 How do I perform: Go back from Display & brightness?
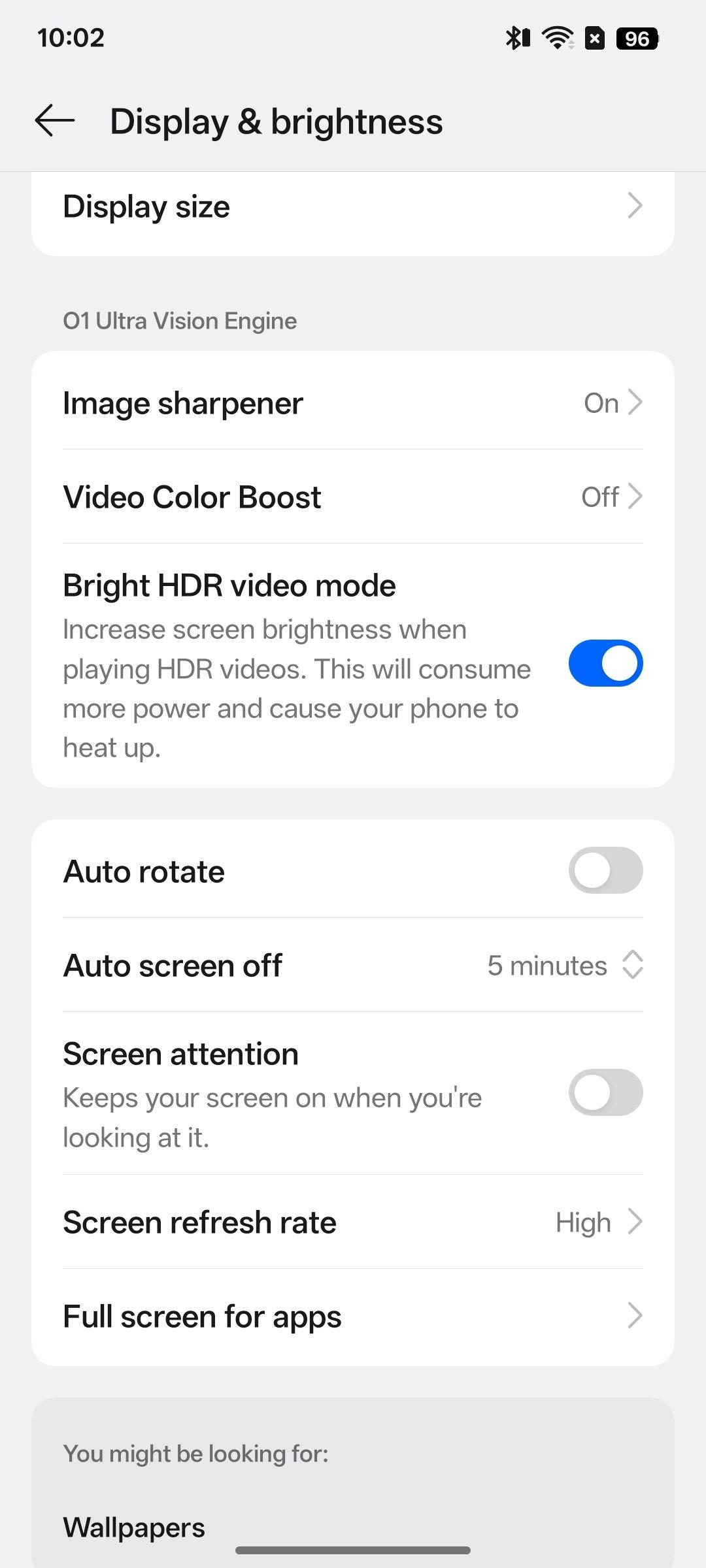[x=55, y=121]
